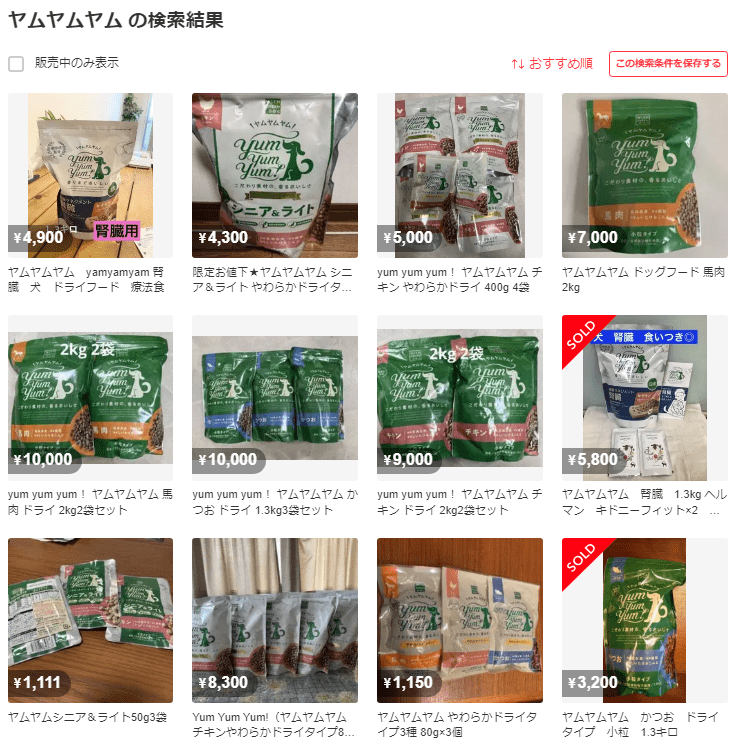View the ¥10,000 馬肉 ドライ 2kg2袋セット item
Screen dimensions: 744x752
pos(90,398)
